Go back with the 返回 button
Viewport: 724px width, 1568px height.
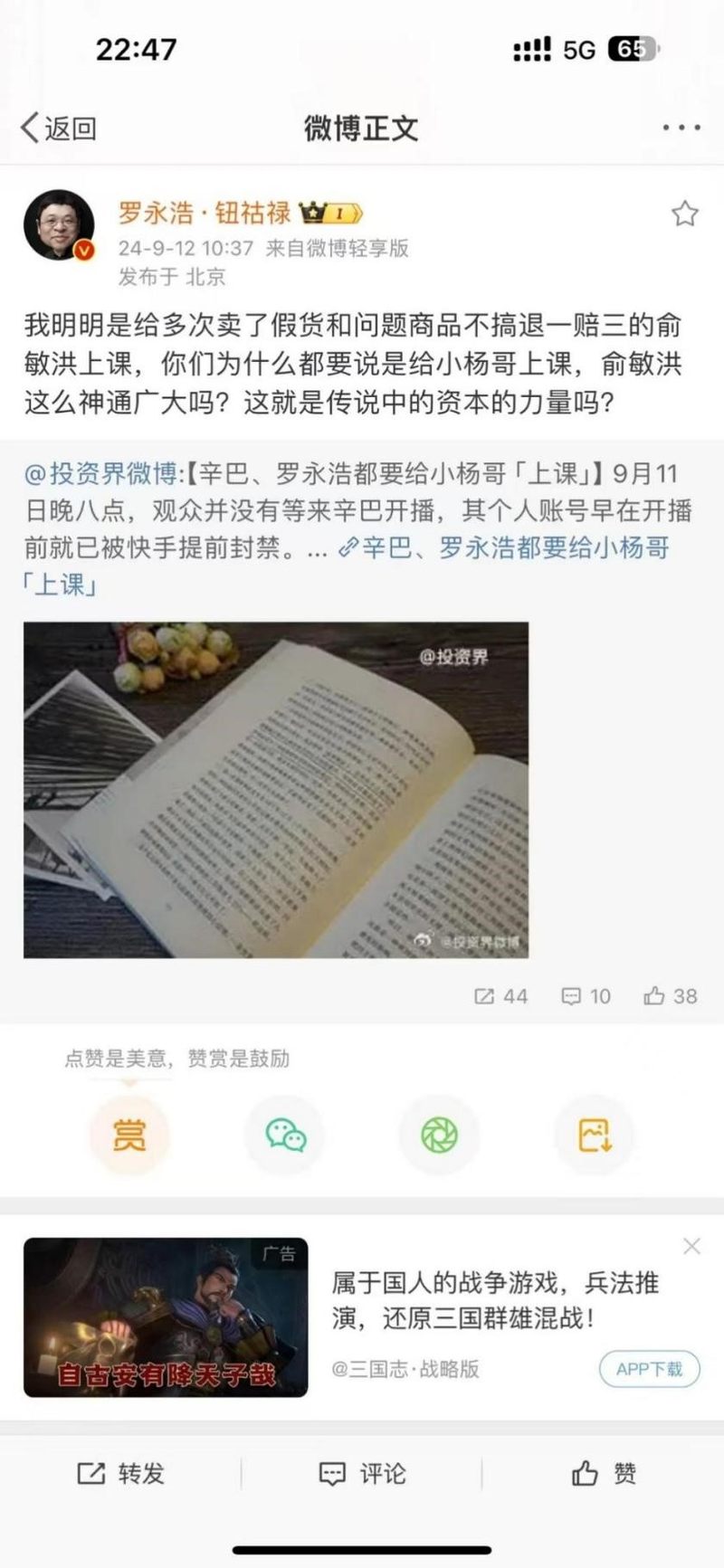point(59,128)
